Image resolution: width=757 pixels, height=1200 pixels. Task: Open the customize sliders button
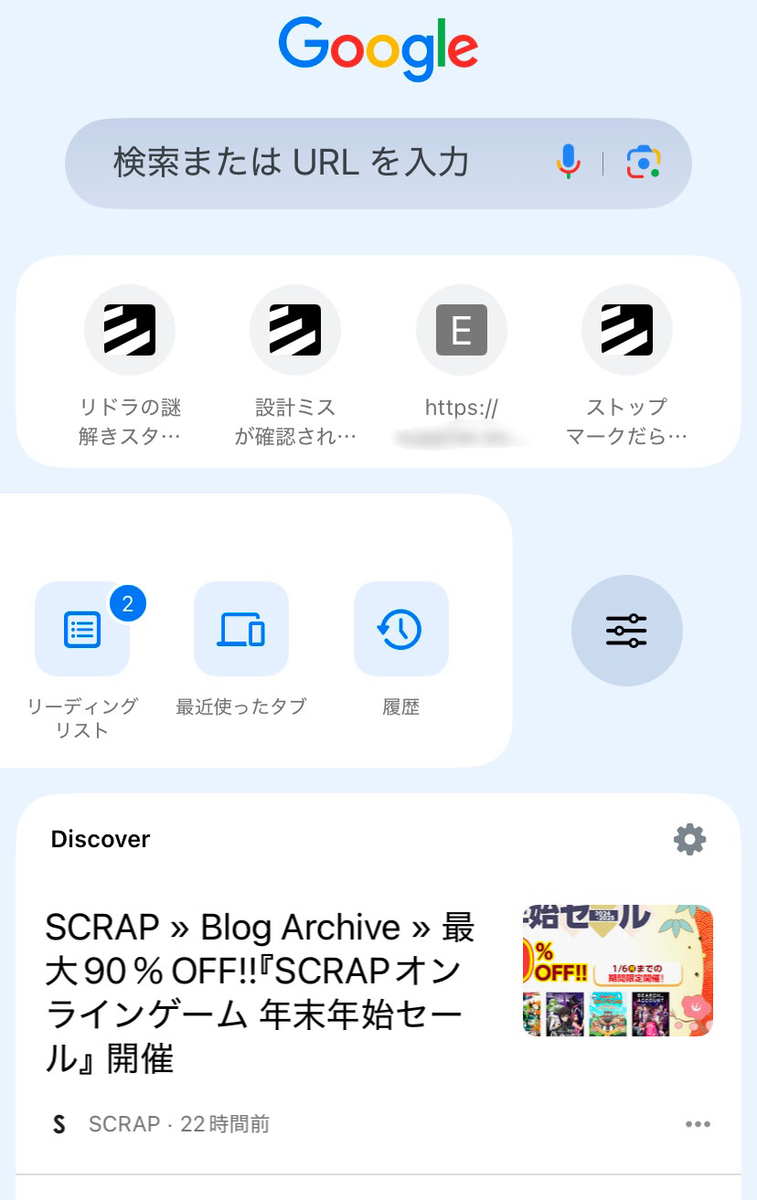click(x=627, y=631)
